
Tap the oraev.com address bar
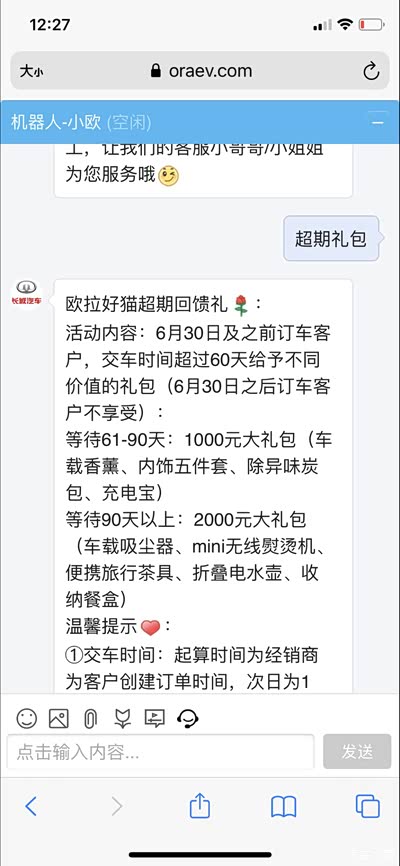click(200, 71)
